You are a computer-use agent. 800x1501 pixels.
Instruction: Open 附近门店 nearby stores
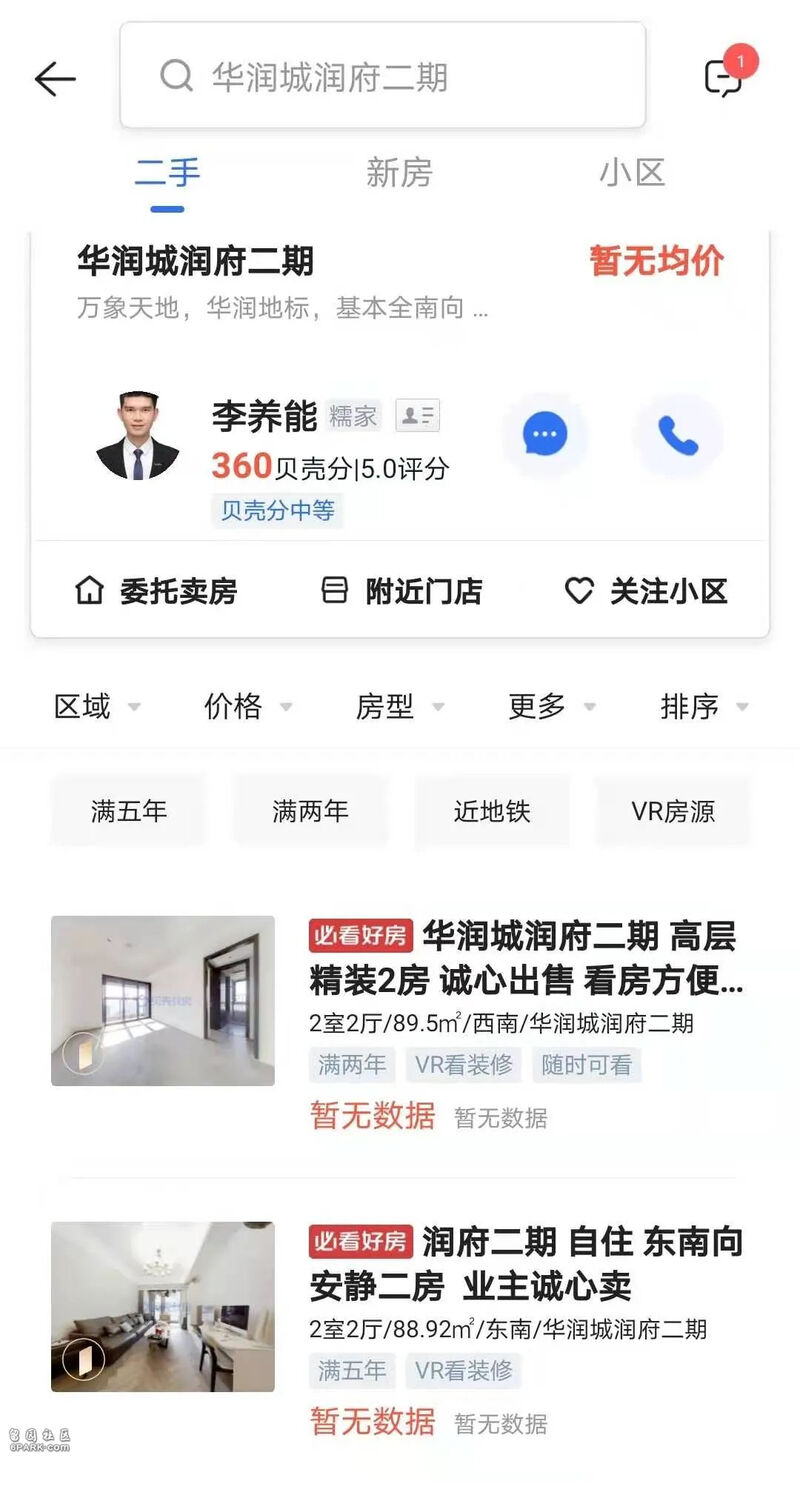point(401,591)
